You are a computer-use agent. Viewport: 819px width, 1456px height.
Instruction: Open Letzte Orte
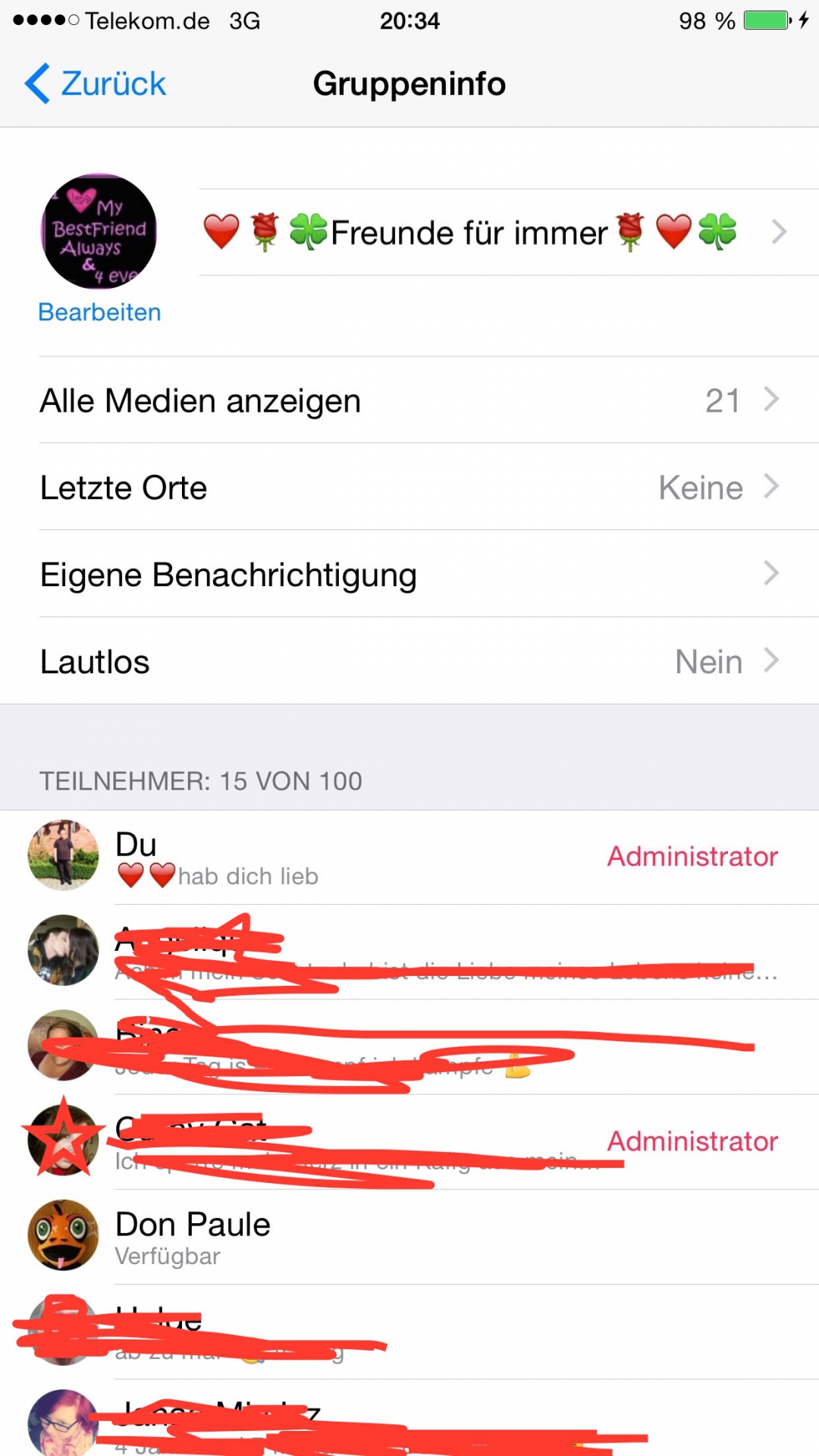409,488
